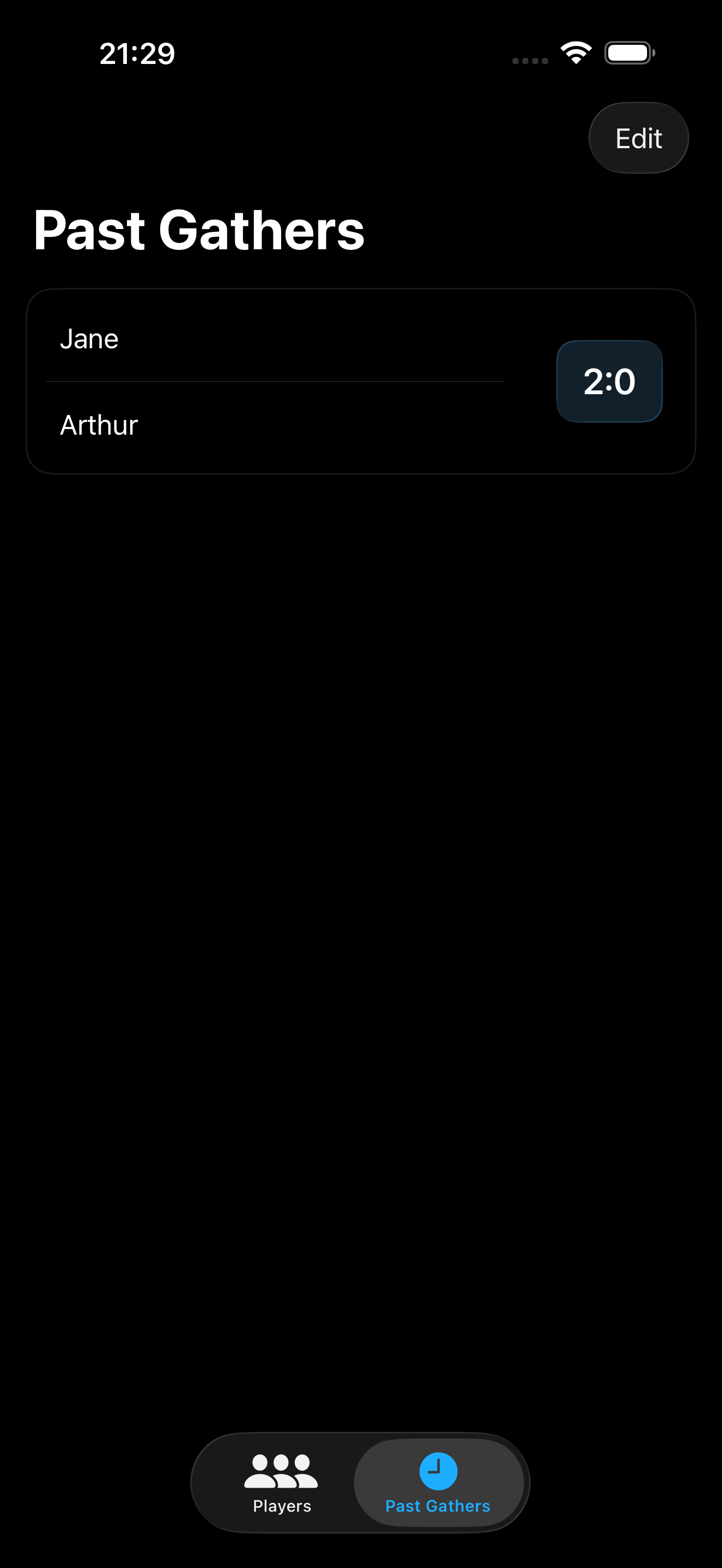
Task: Tap the Edit button
Action: click(x=638, y=138)
